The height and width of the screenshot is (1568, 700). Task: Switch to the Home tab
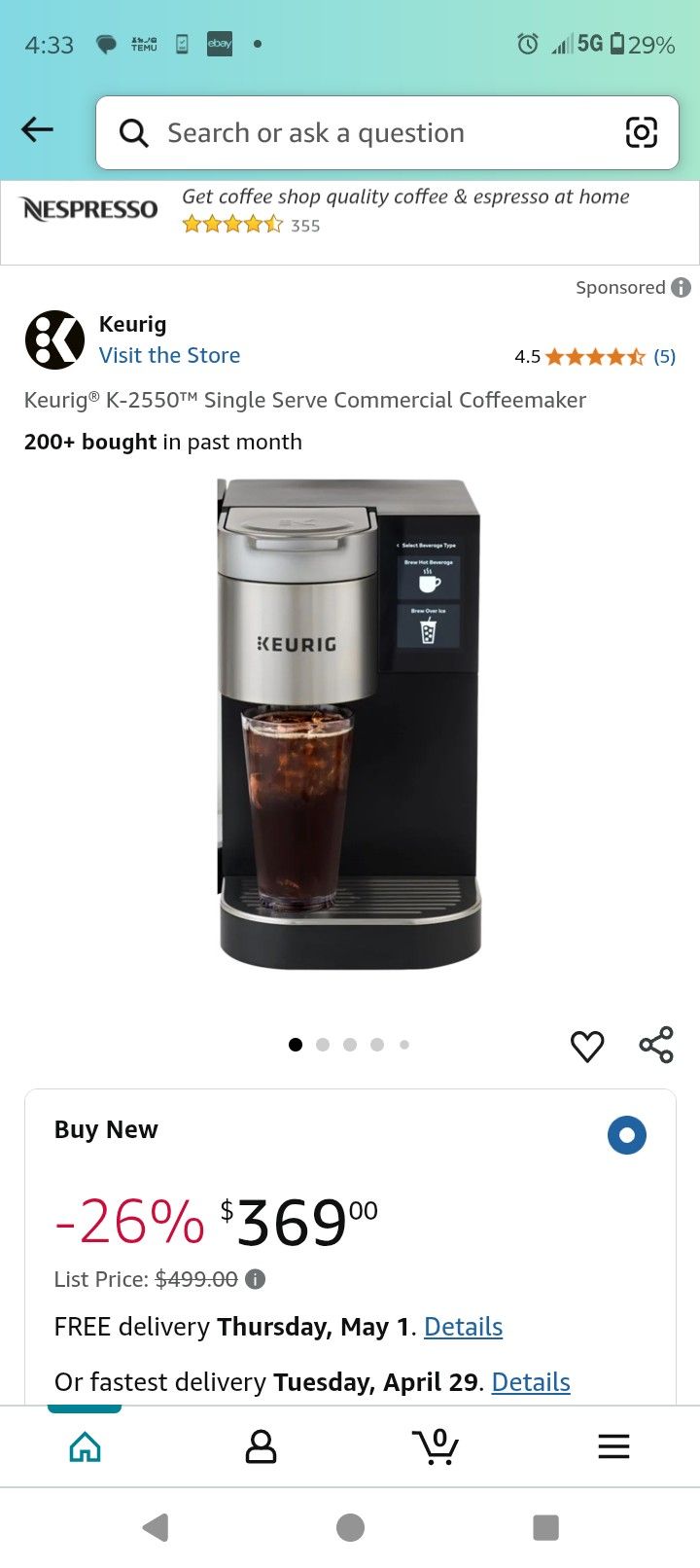coord(86,1446)
